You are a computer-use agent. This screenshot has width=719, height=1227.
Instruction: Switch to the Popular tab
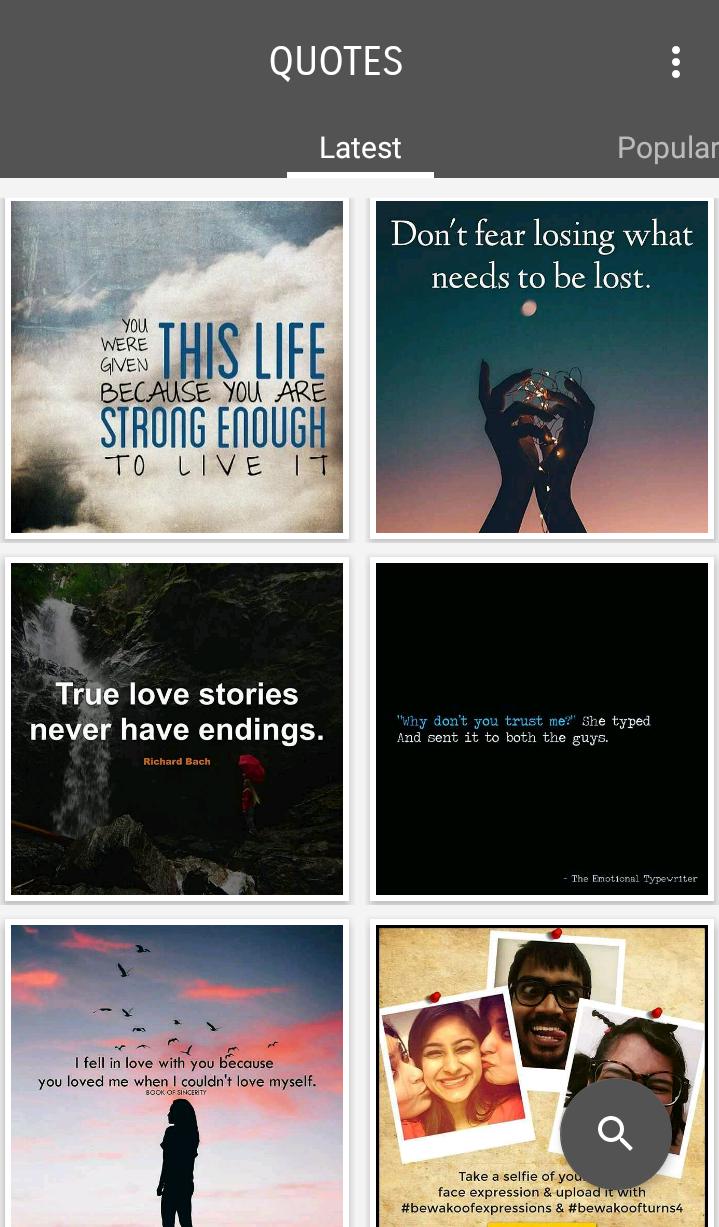pyautogui.click(x=666, y=148)
